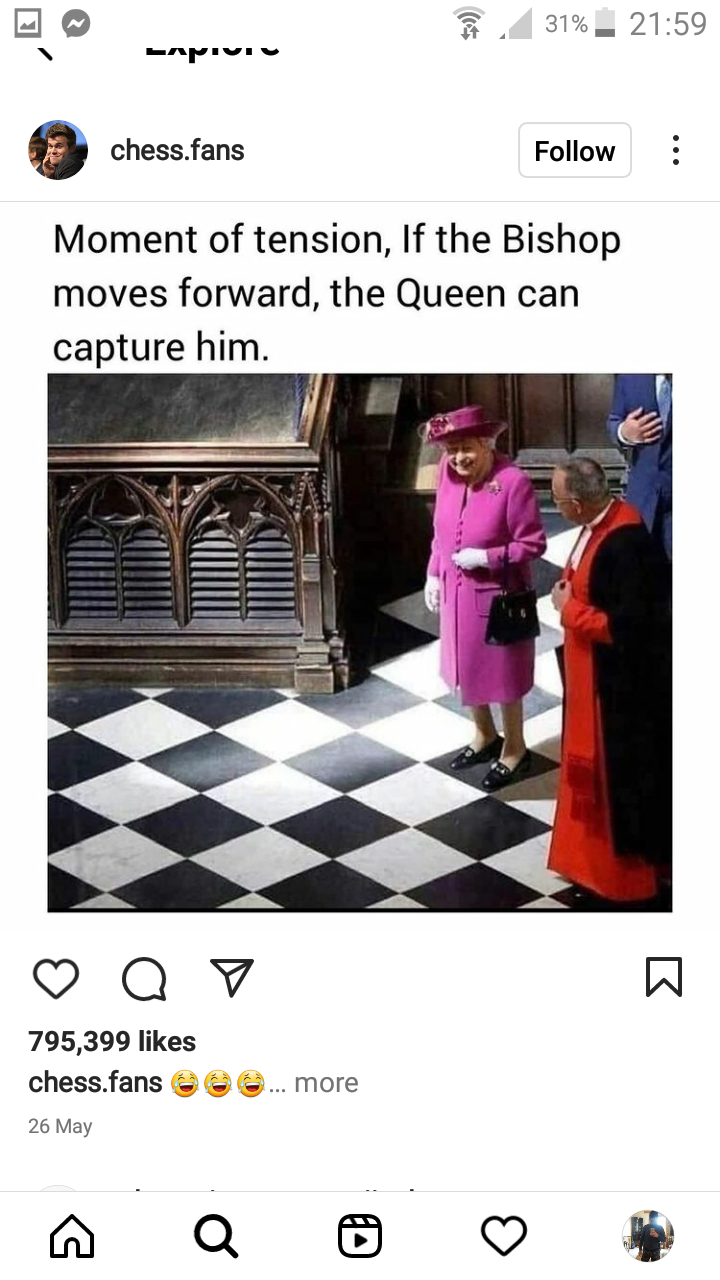
Task: View the 795,399 likes list
Action: click(112, 1041)
